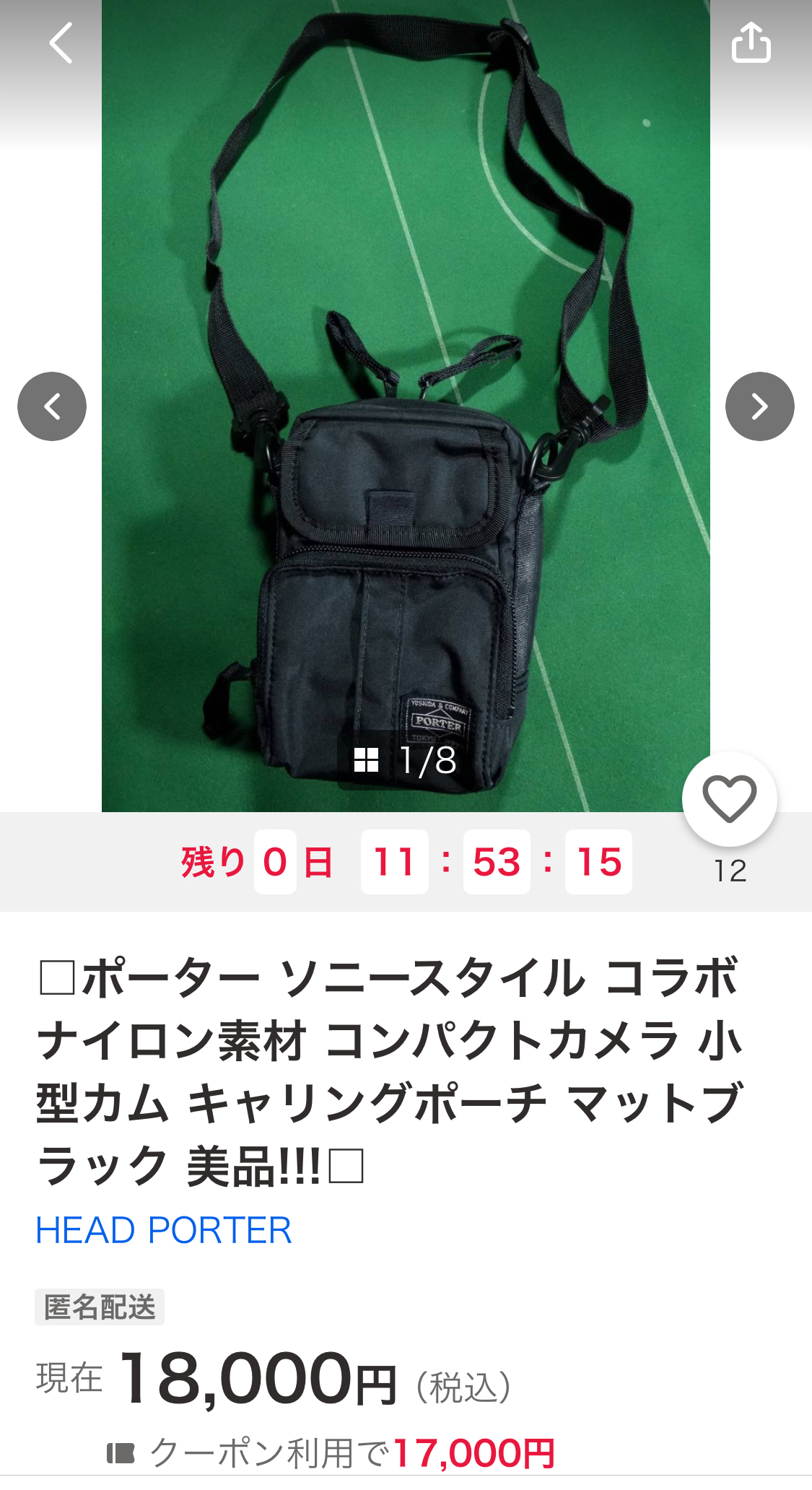
Task: Open the Porter pouch product photo
Action: (x=406, y=505)
